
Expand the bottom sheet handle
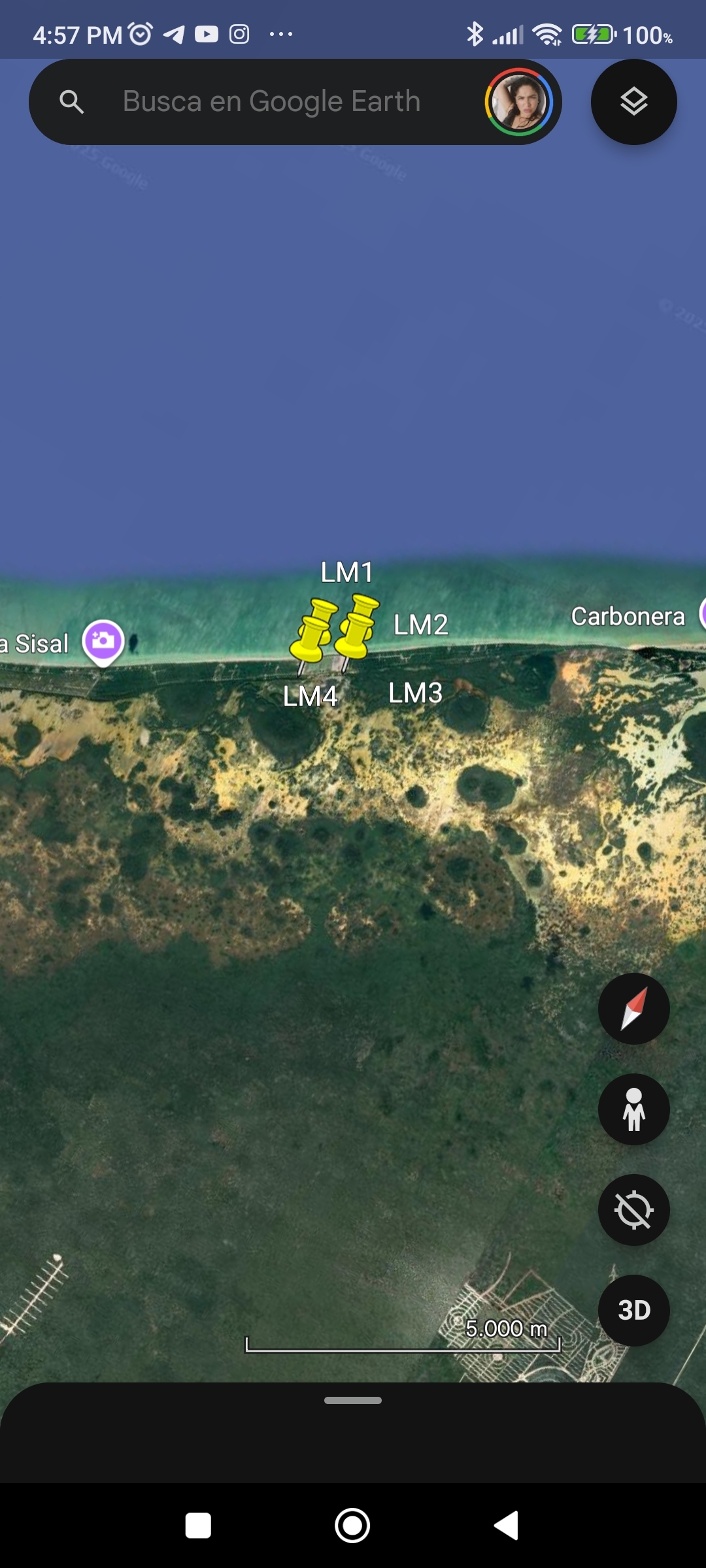click(x=353, y=1400)
